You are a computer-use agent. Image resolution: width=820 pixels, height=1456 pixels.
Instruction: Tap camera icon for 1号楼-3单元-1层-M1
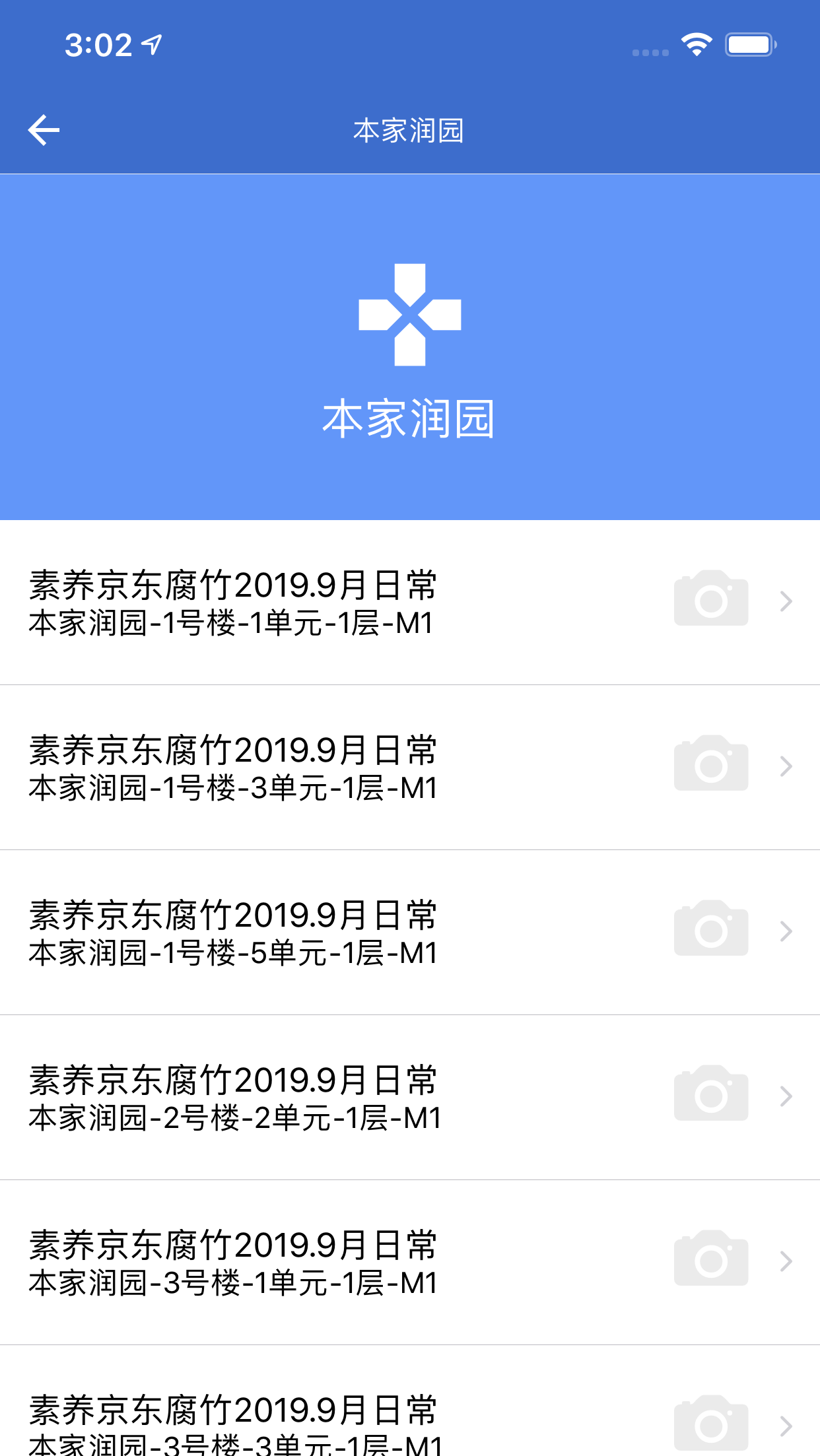click(711, 764)
